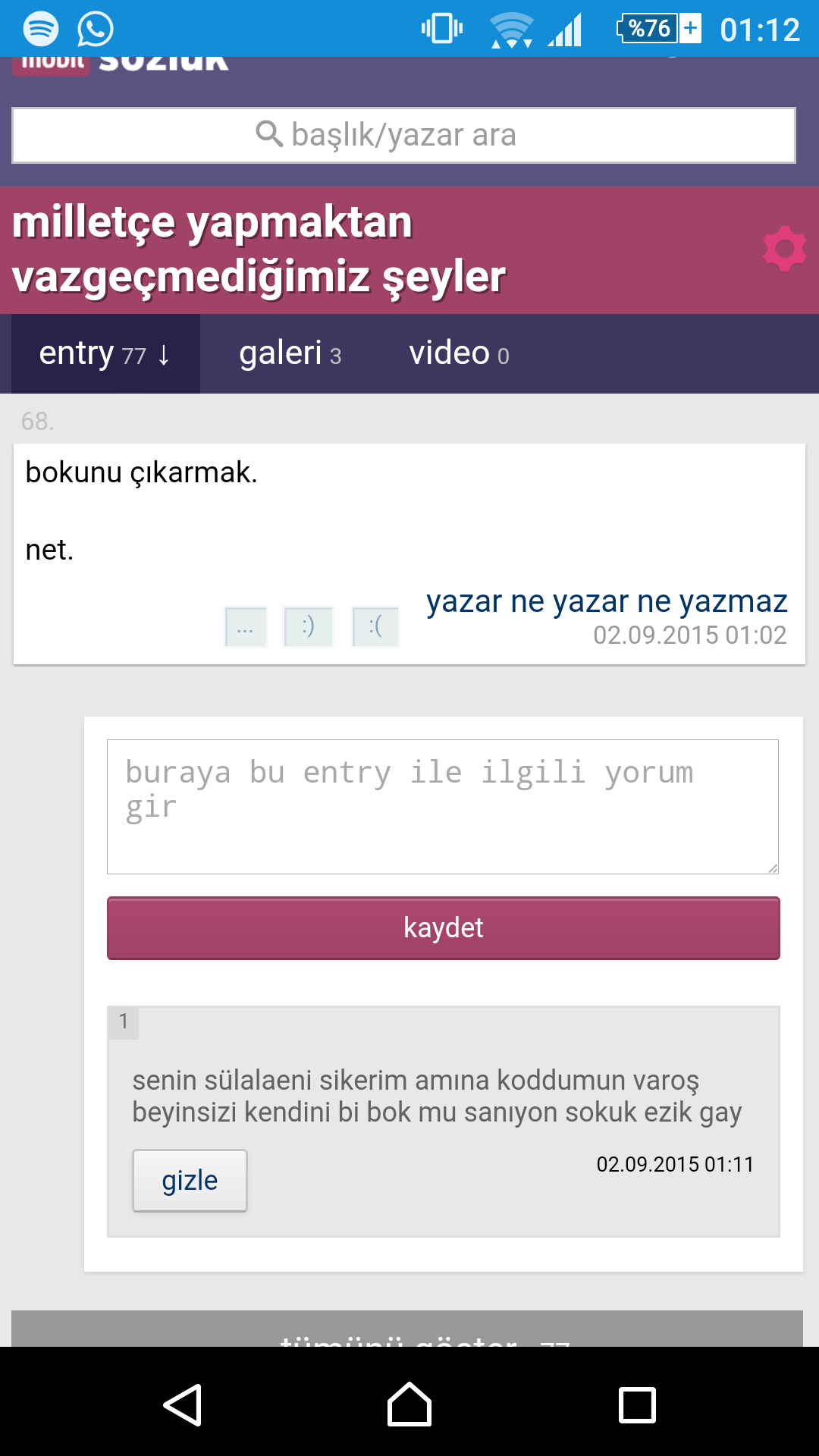Open author yazar ne yazar ne yazmaz
819x1456 pixels.
[607, 601]
